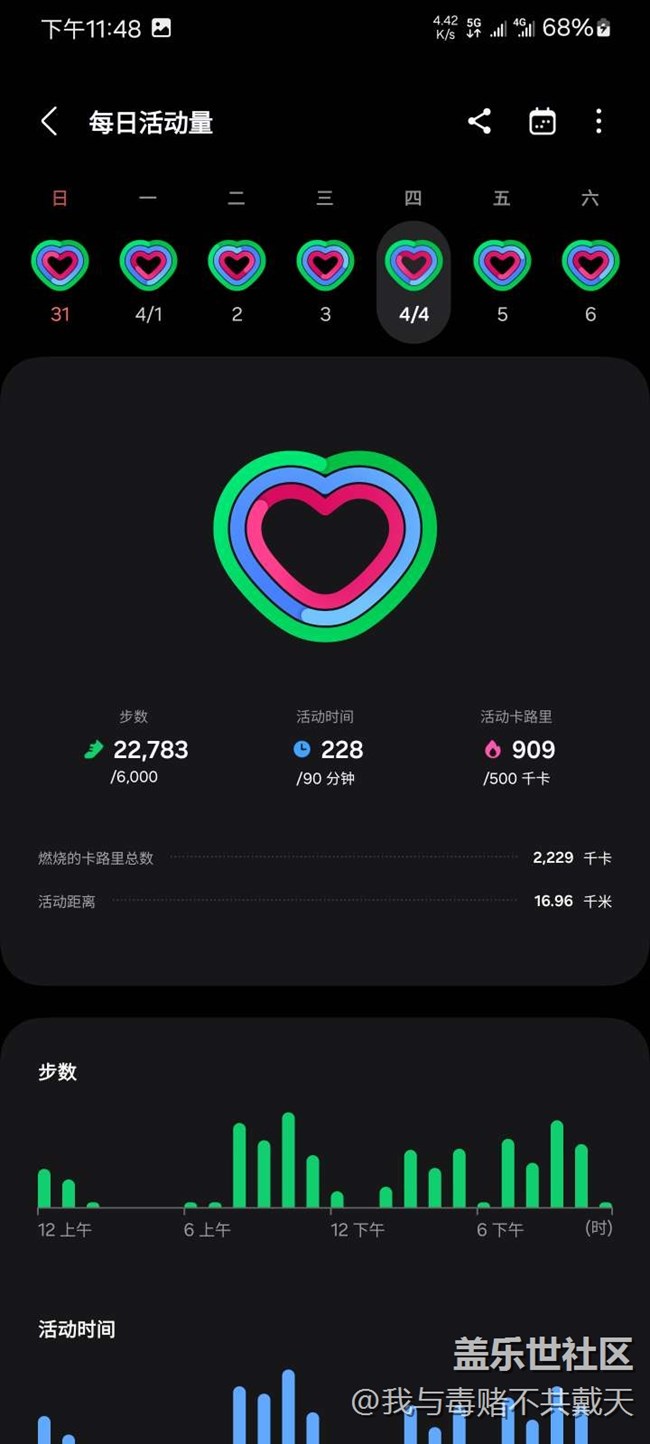
Task: Select Wednesday the 3rd
Action: click(x=325, y=282)
